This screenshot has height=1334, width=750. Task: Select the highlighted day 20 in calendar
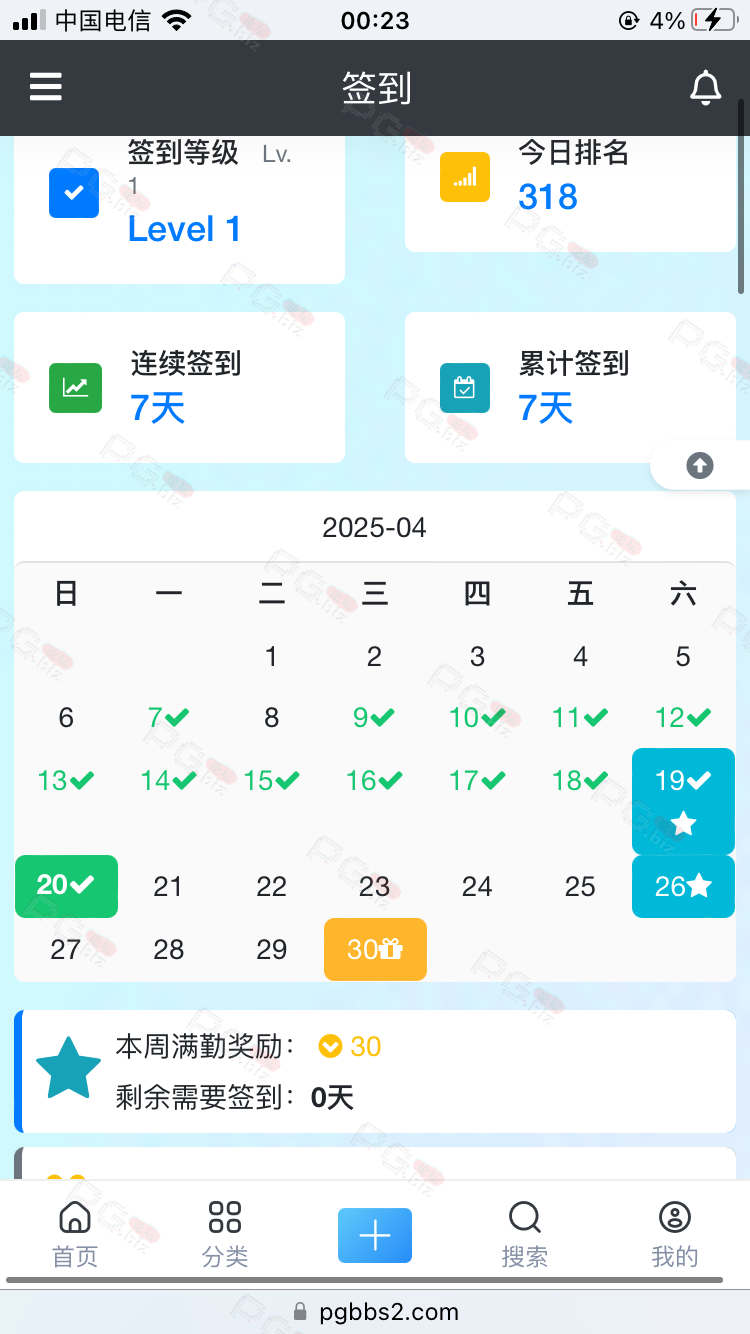pos(66,886)
